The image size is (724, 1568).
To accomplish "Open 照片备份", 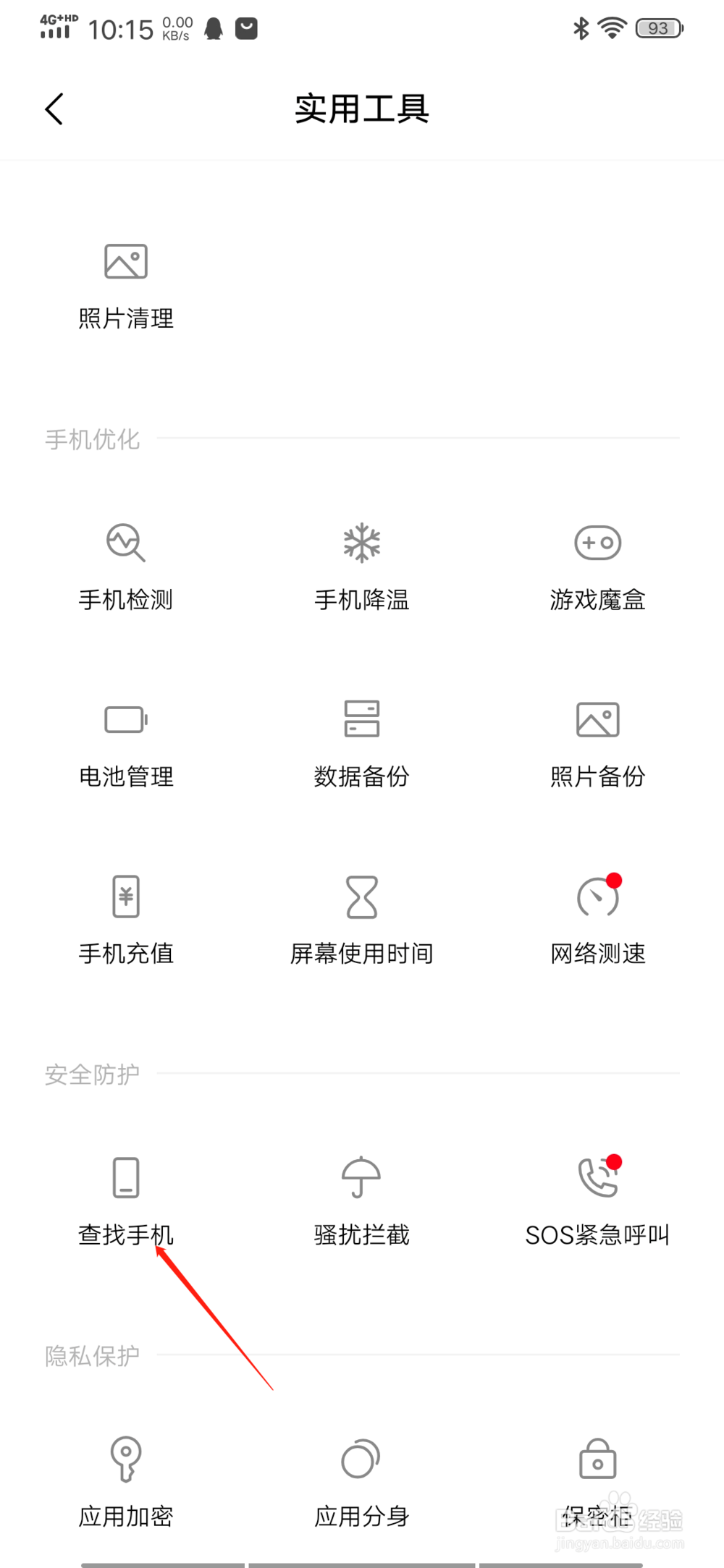I will (x=598, y=745).
